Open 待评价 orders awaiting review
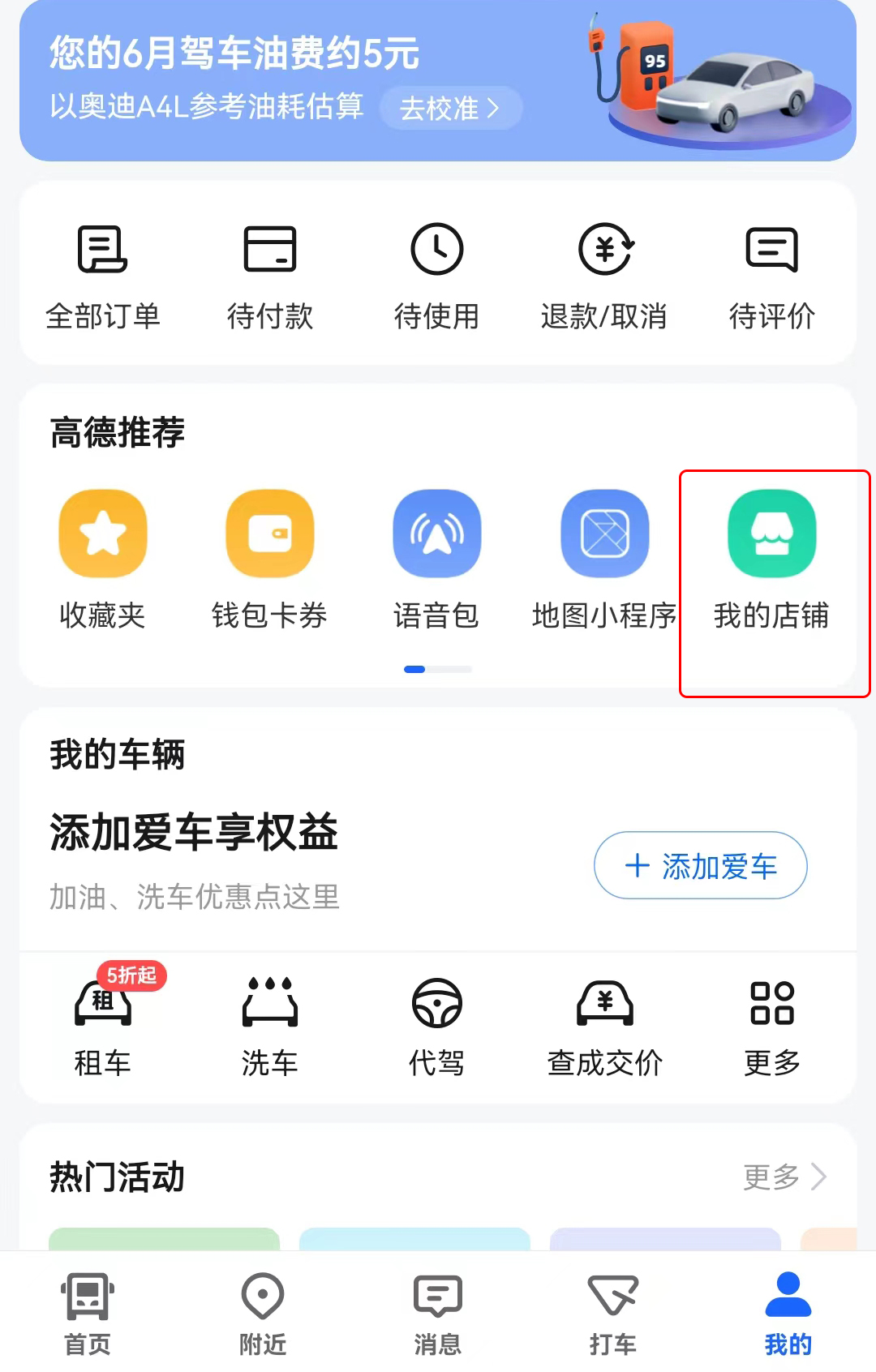Screen dimensions: 876x1372 tap(771, 277)
